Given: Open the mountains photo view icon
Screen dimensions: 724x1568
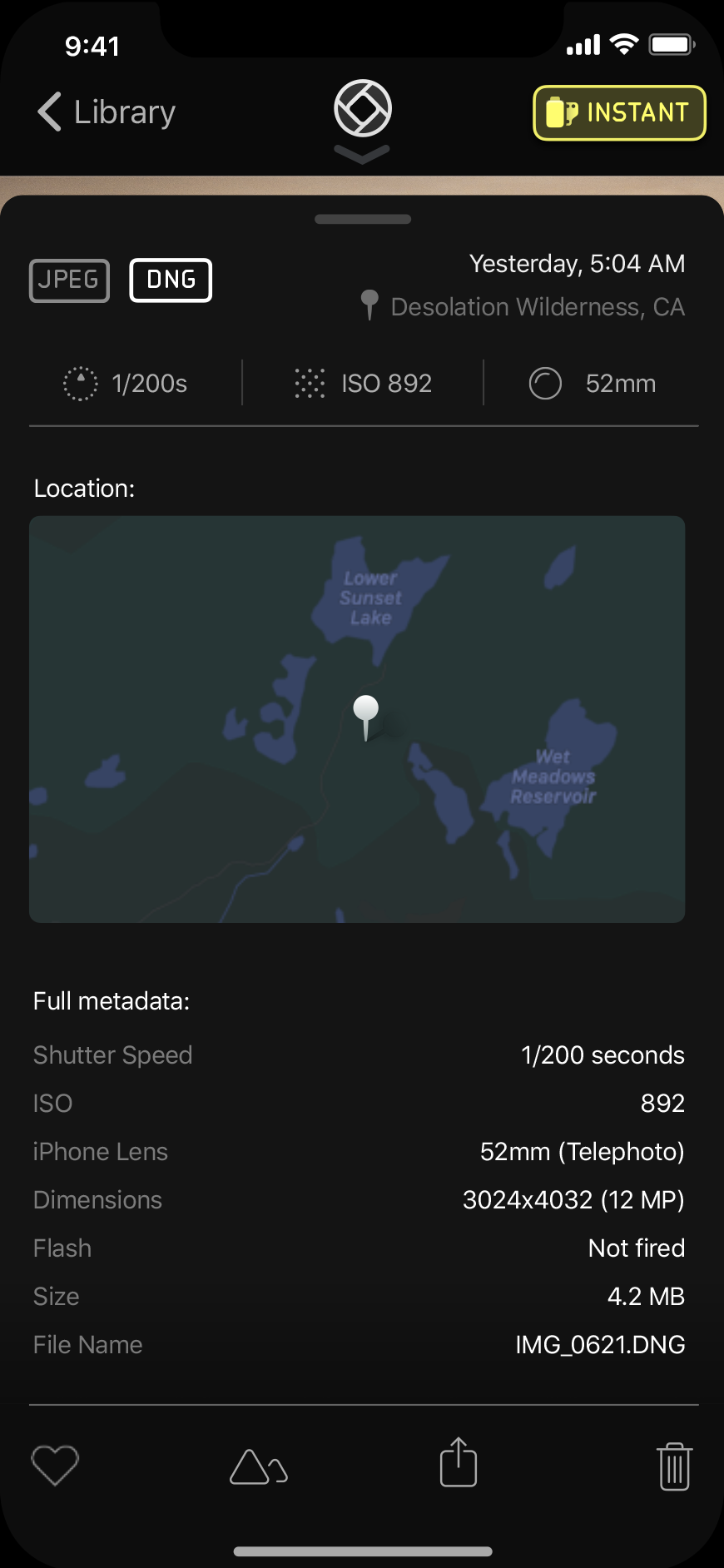Looking at the screenshot, I should [x=259, y=1466].
